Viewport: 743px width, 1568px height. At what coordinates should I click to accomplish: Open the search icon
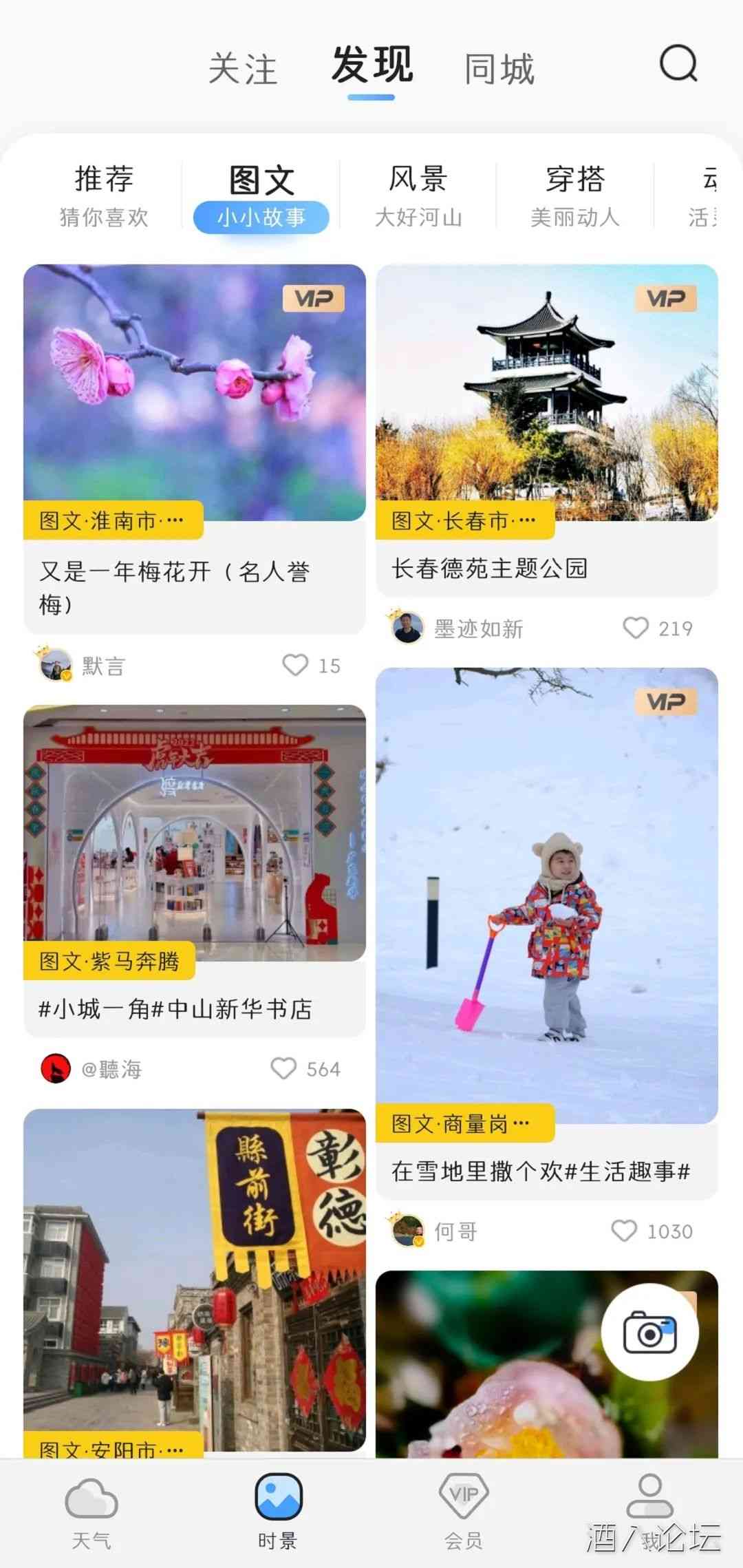(678, 65)
